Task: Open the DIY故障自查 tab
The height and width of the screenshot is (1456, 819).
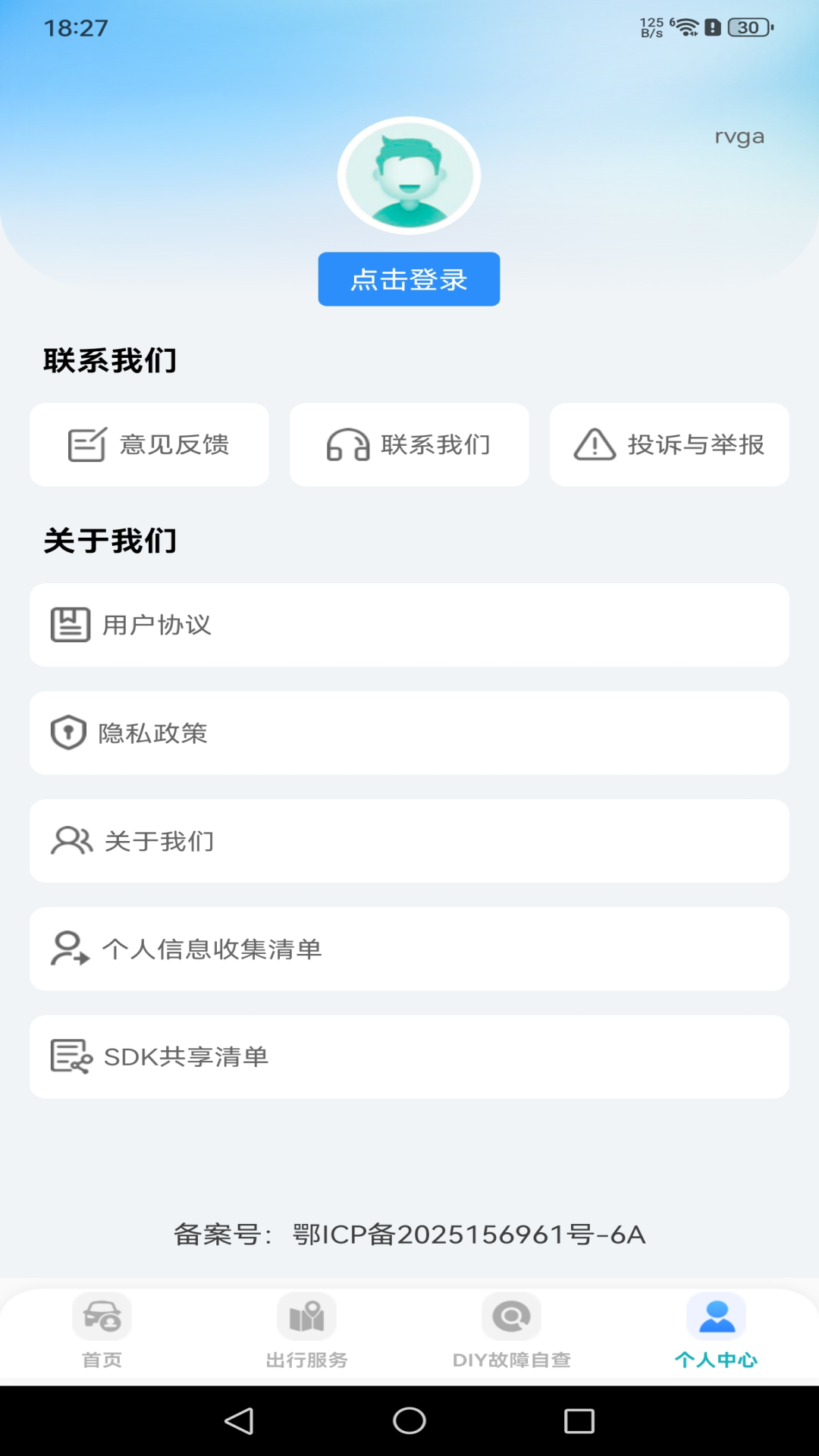Action: pos(511,1333)
